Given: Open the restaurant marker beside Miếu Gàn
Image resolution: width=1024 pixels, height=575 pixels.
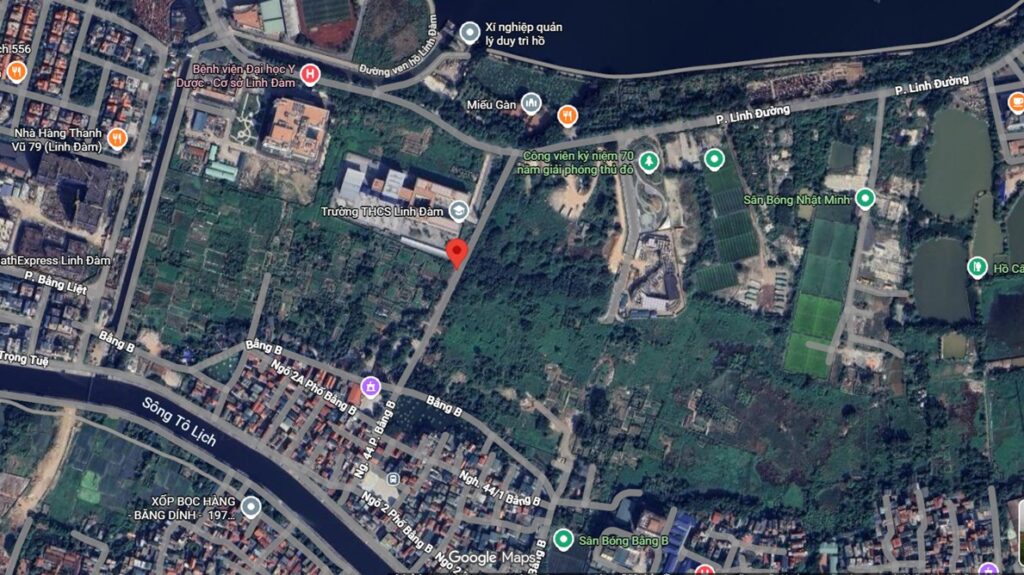Looking at the screenshot, I should click(568, 115).
